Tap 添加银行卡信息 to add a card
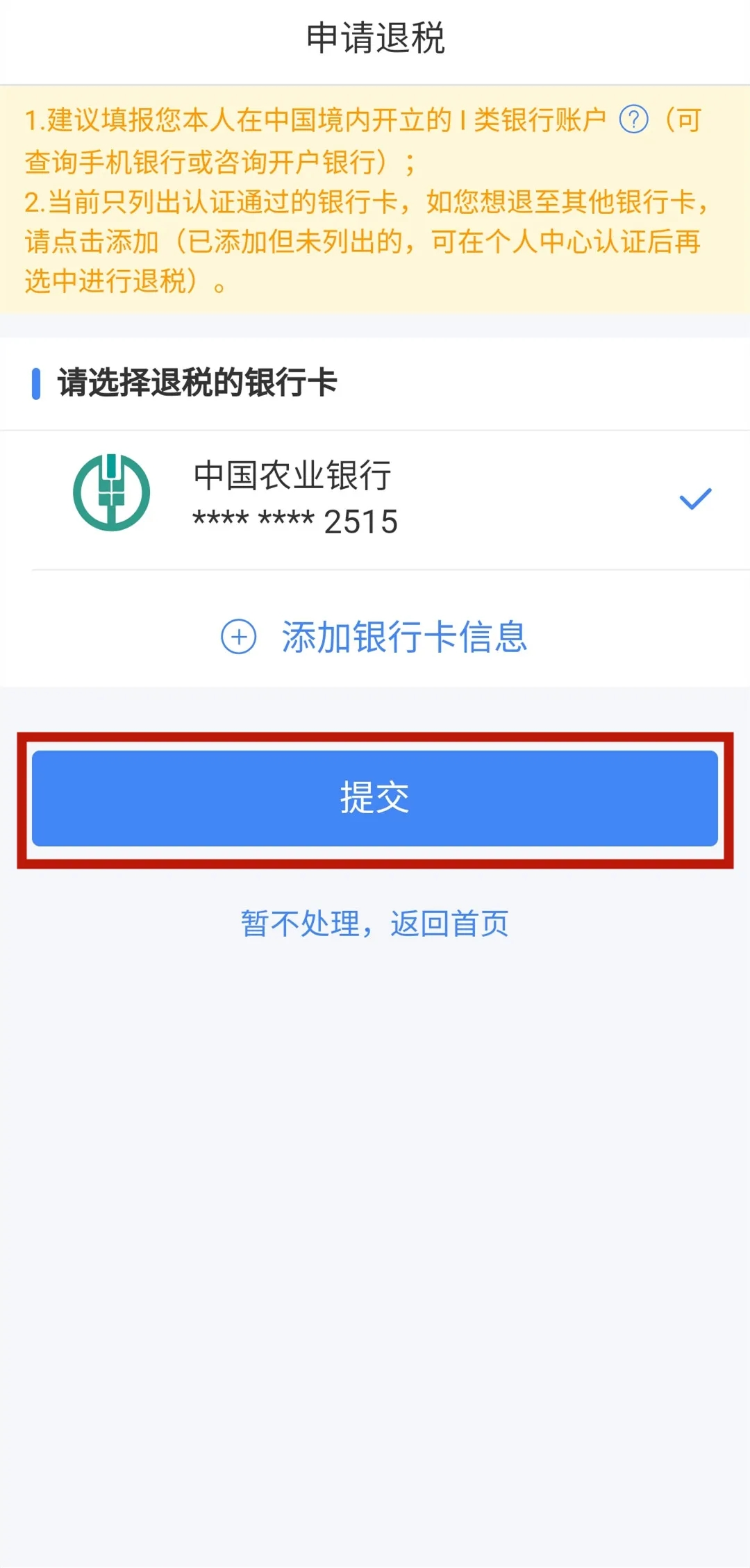The width and height of the screenshot is (750, 1568). [x=374, y=636]
